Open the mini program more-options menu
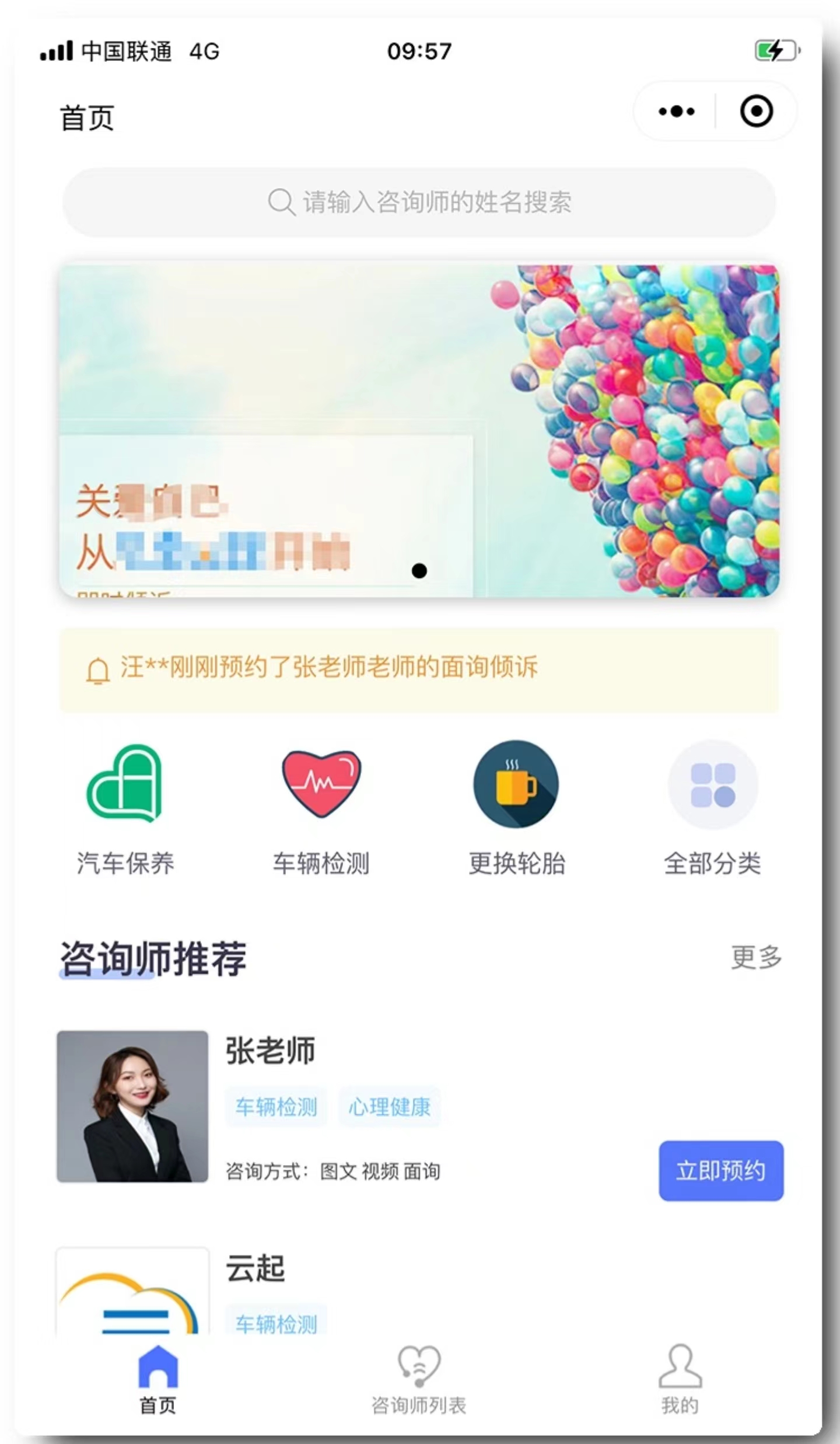 pyautogui.click(x=676, y=111)
